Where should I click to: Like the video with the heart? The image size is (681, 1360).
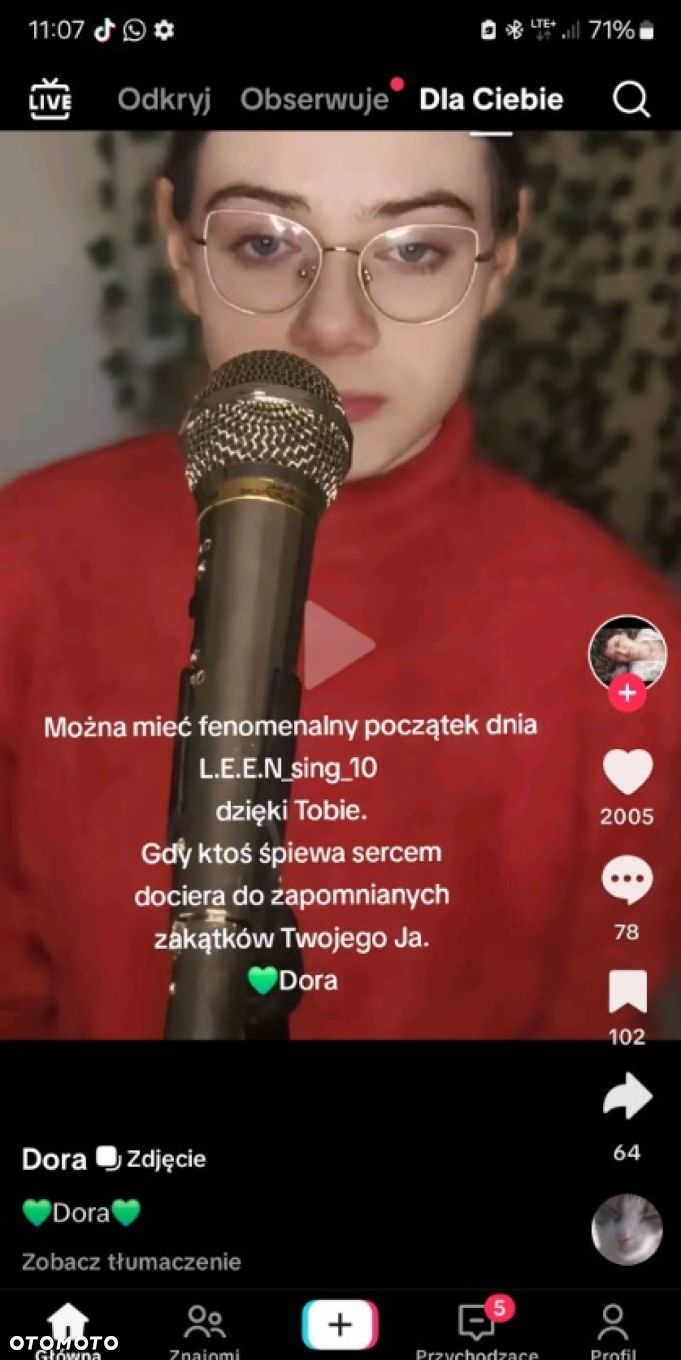coord(627,773)
